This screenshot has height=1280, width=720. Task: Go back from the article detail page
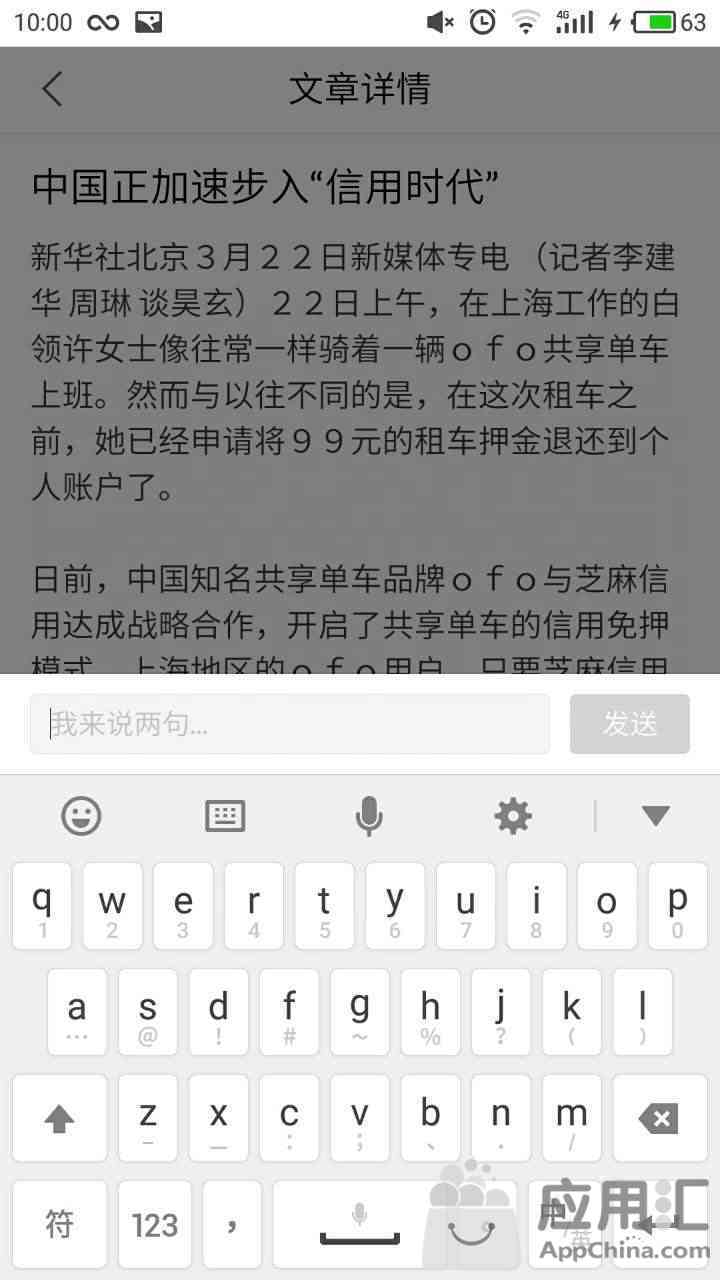(x=52, y=89)
